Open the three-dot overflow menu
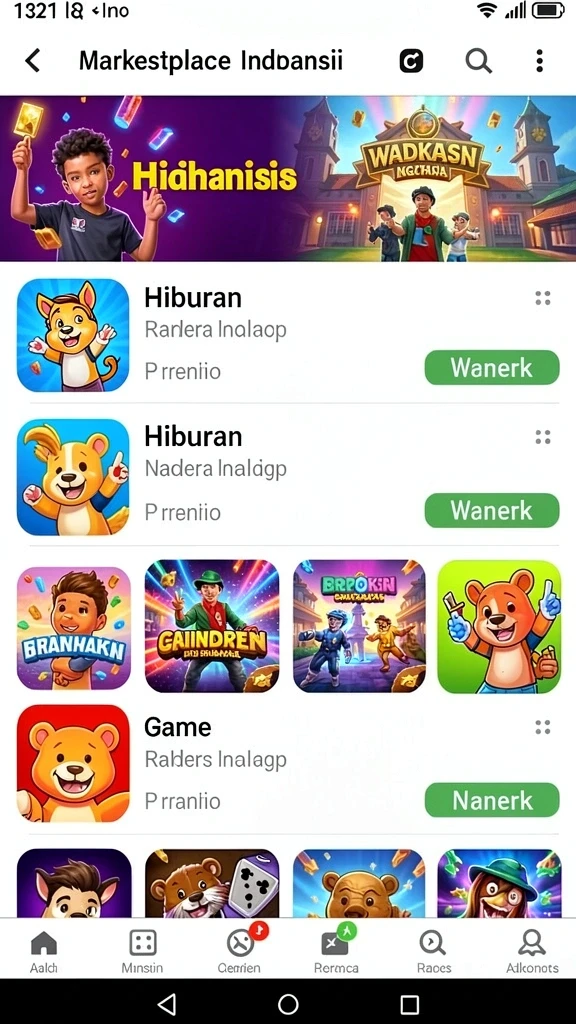The image size is (576, 1024). click(x=539, y=61)
